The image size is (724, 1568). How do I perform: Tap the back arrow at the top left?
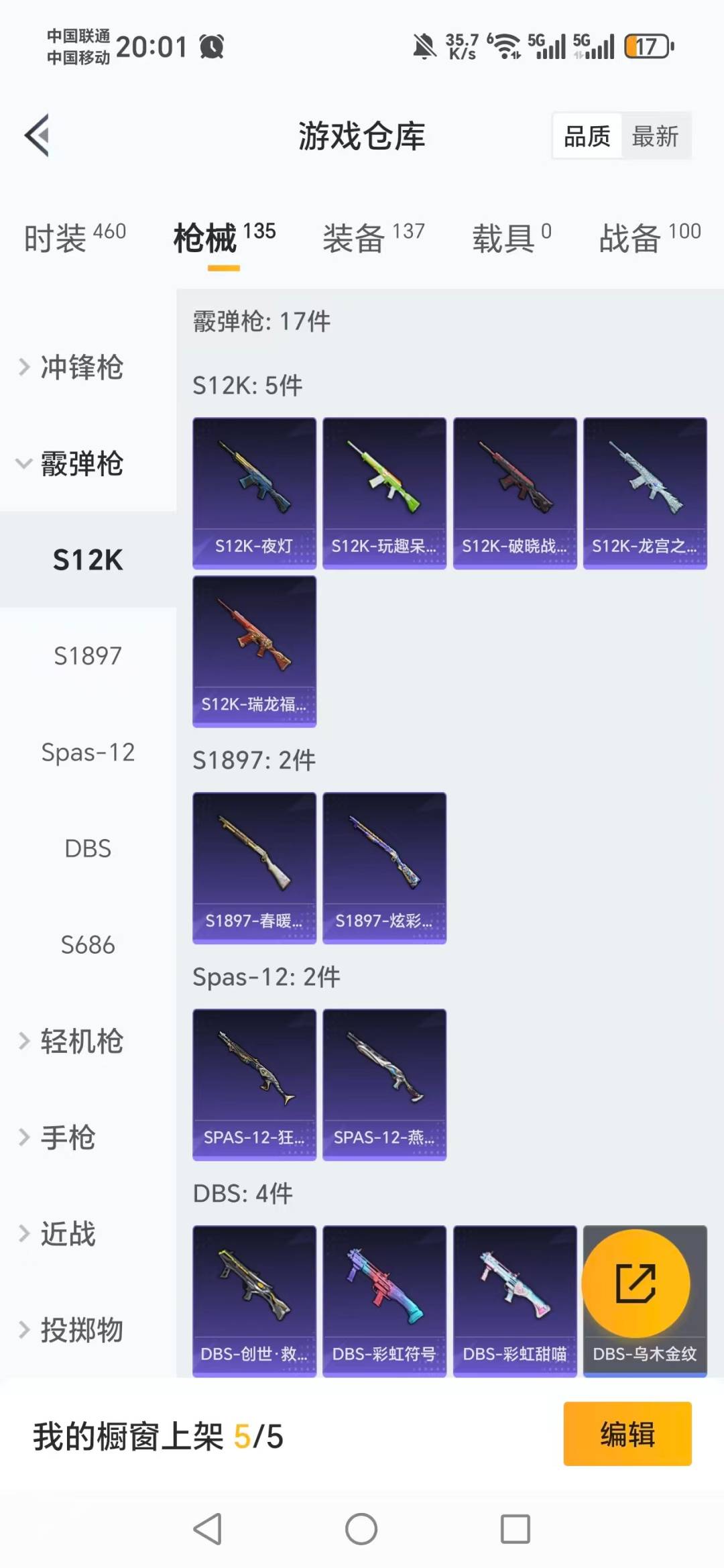pyautogui.click(x=37, y=134)
